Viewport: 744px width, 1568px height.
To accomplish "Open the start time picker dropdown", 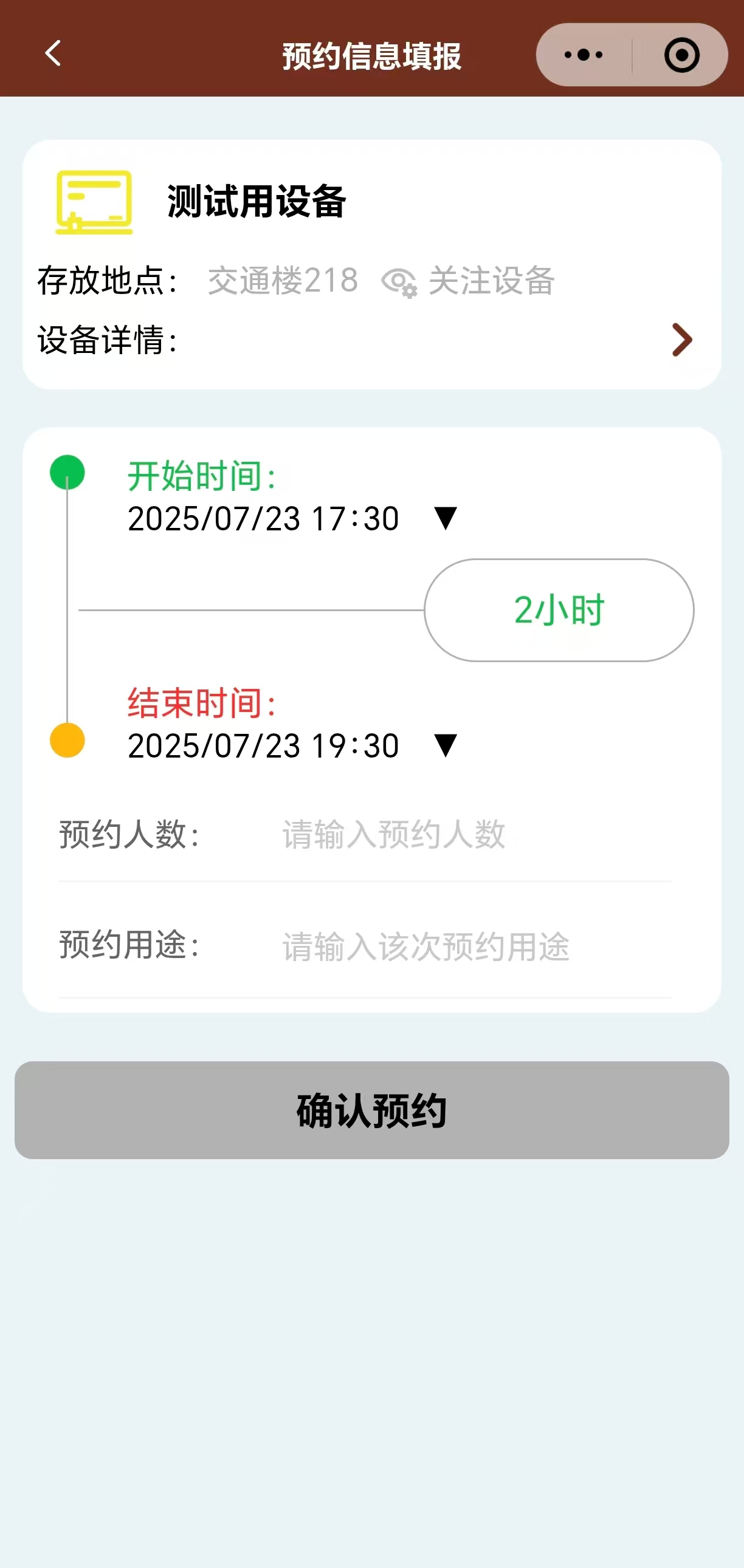I will click(x=445, y=519).
